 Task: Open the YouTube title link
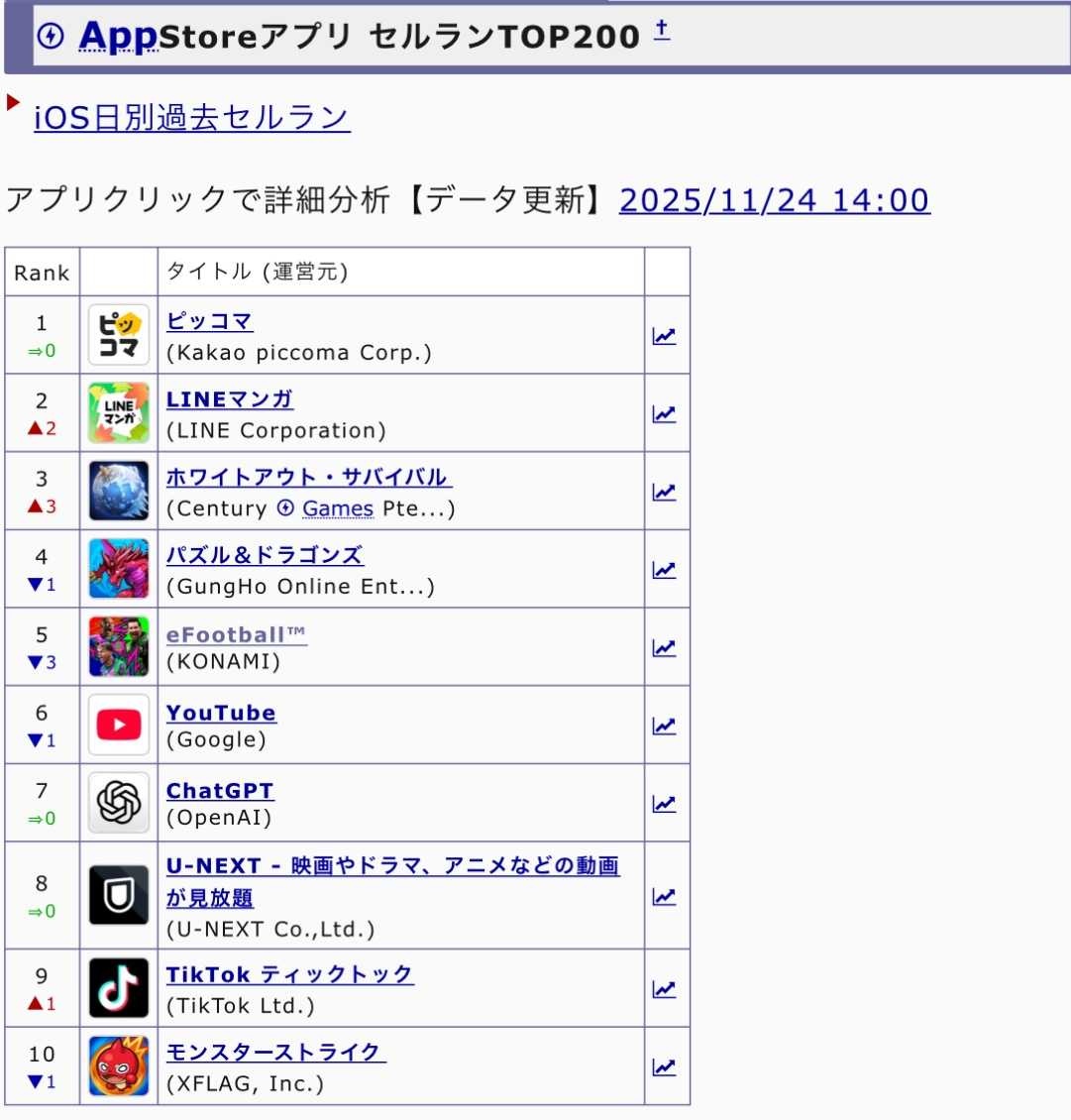tap(221, 713)
